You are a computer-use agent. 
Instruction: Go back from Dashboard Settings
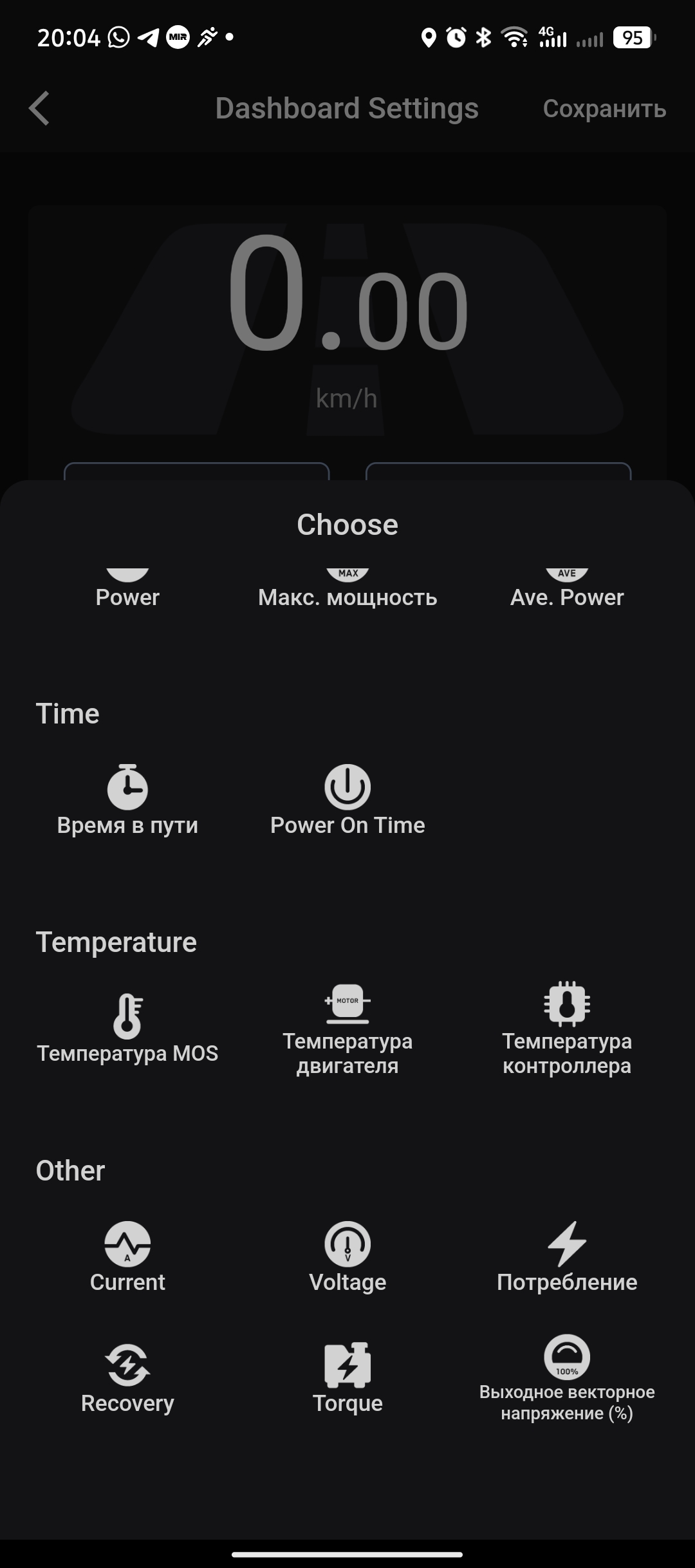(40, 108)
